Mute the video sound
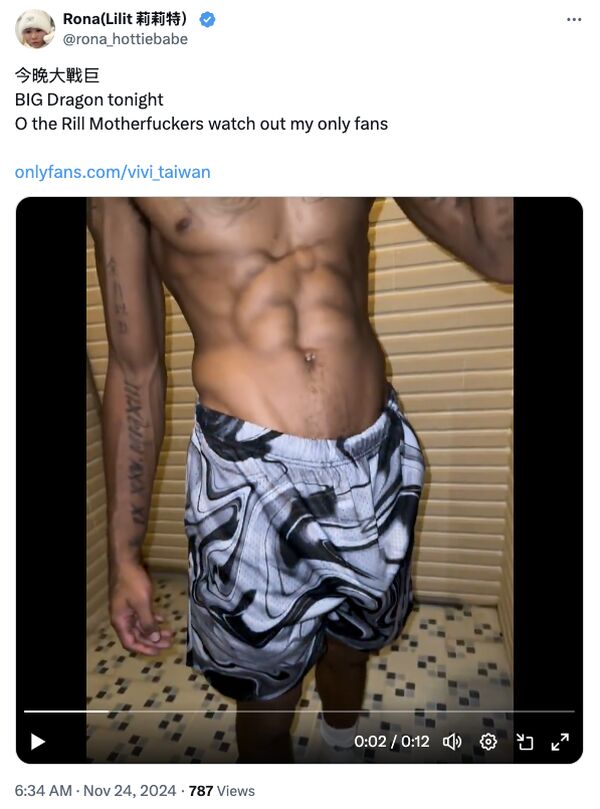The height and width of the screenshot is (809, 600). tap(452, 741)
